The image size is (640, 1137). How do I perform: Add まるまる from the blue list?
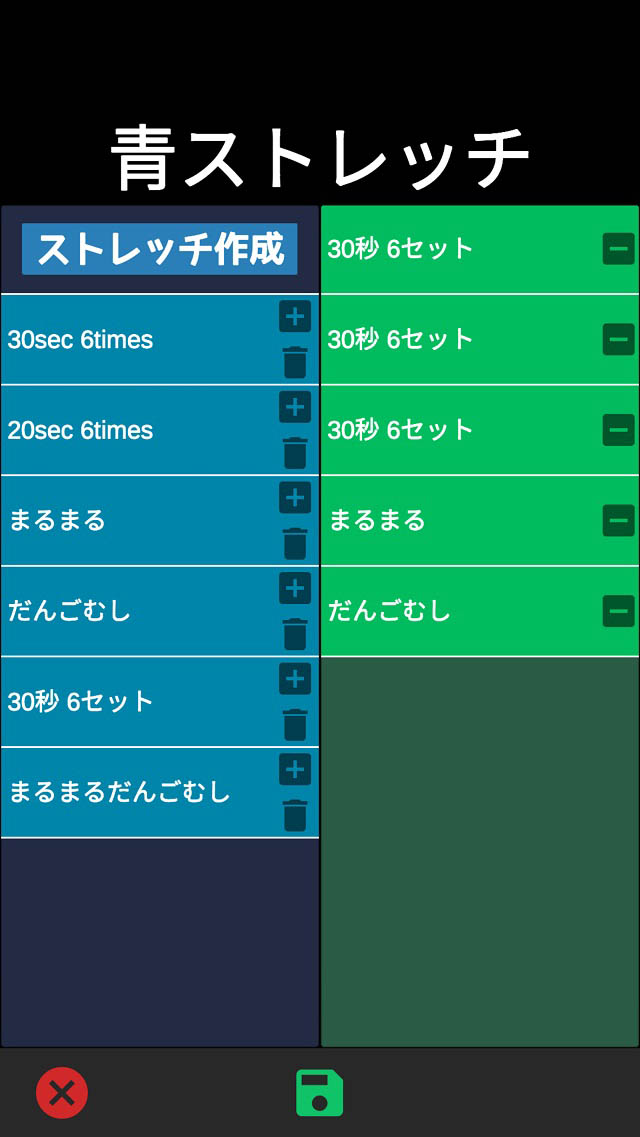click(295, 498)
